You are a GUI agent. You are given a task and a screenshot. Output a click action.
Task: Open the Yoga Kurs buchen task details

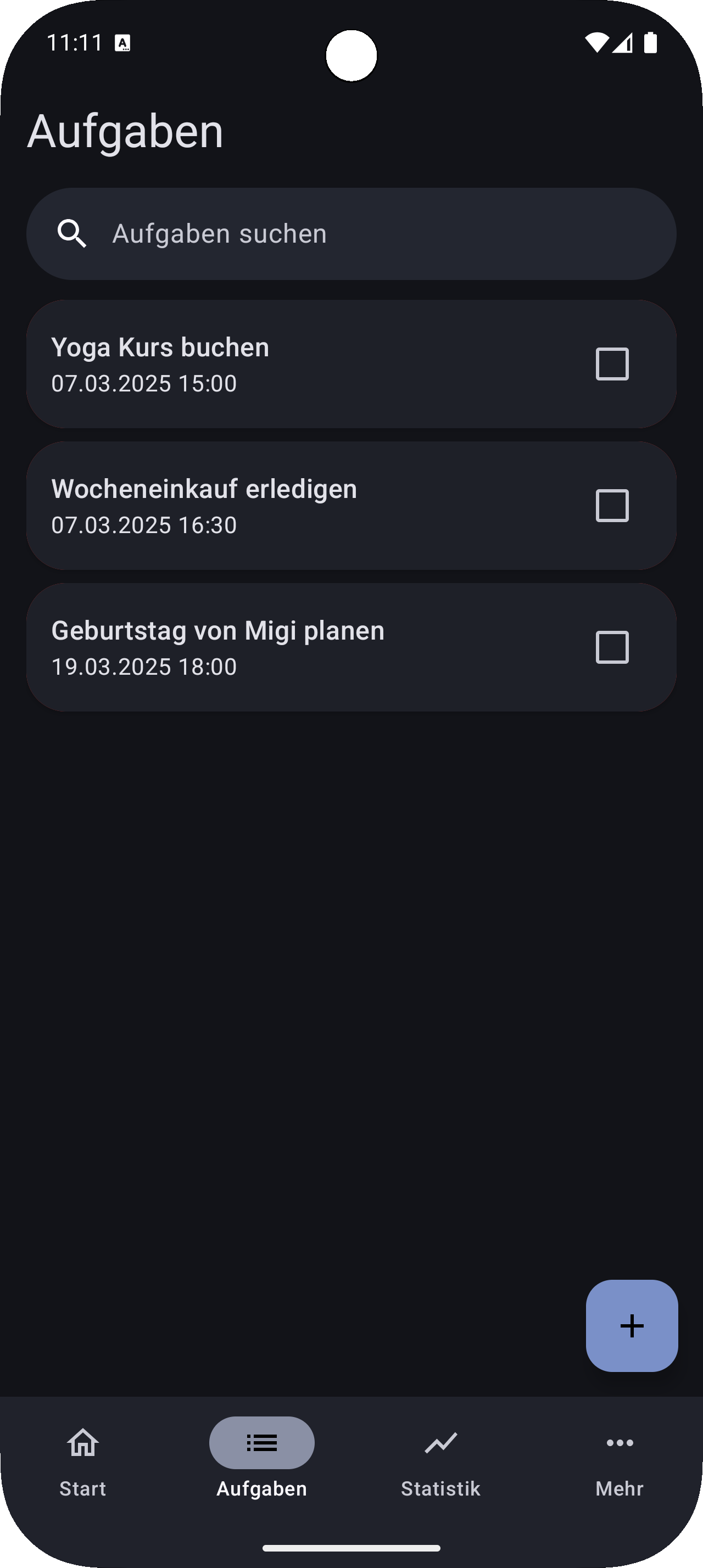pos(274,363)
